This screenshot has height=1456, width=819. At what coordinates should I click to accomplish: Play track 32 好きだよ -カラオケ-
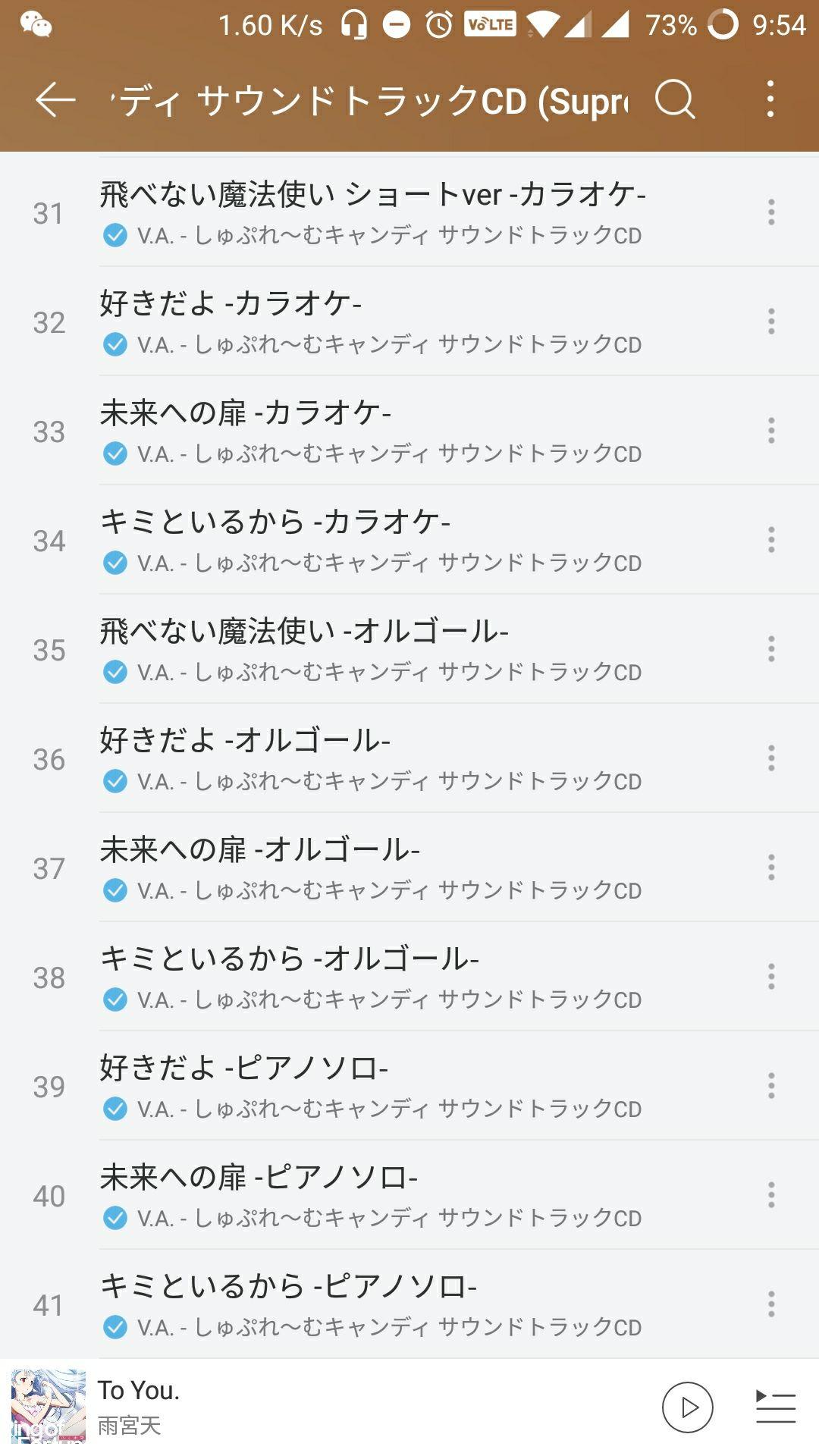409,322
